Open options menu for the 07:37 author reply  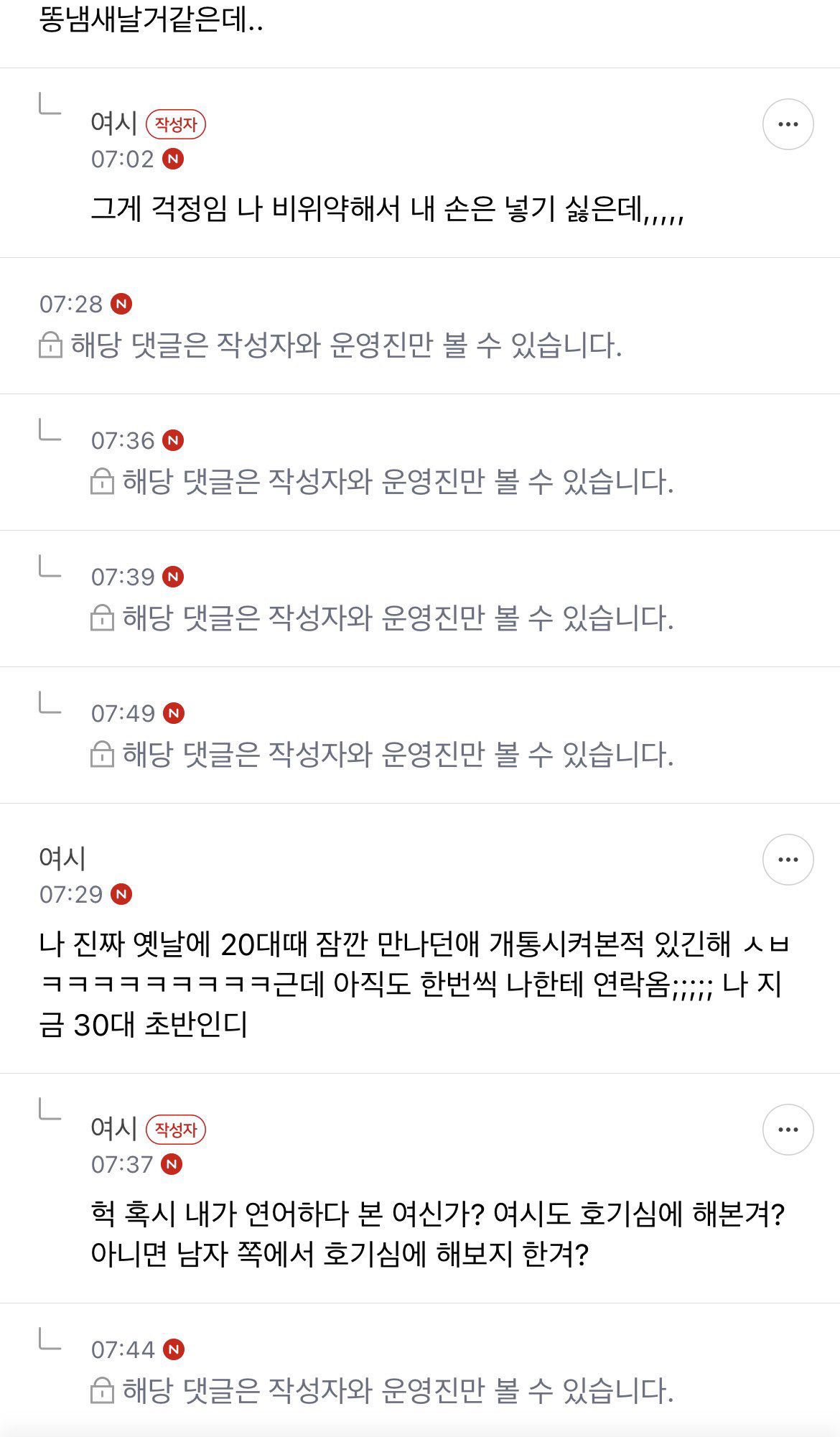tap(788, 1130)
